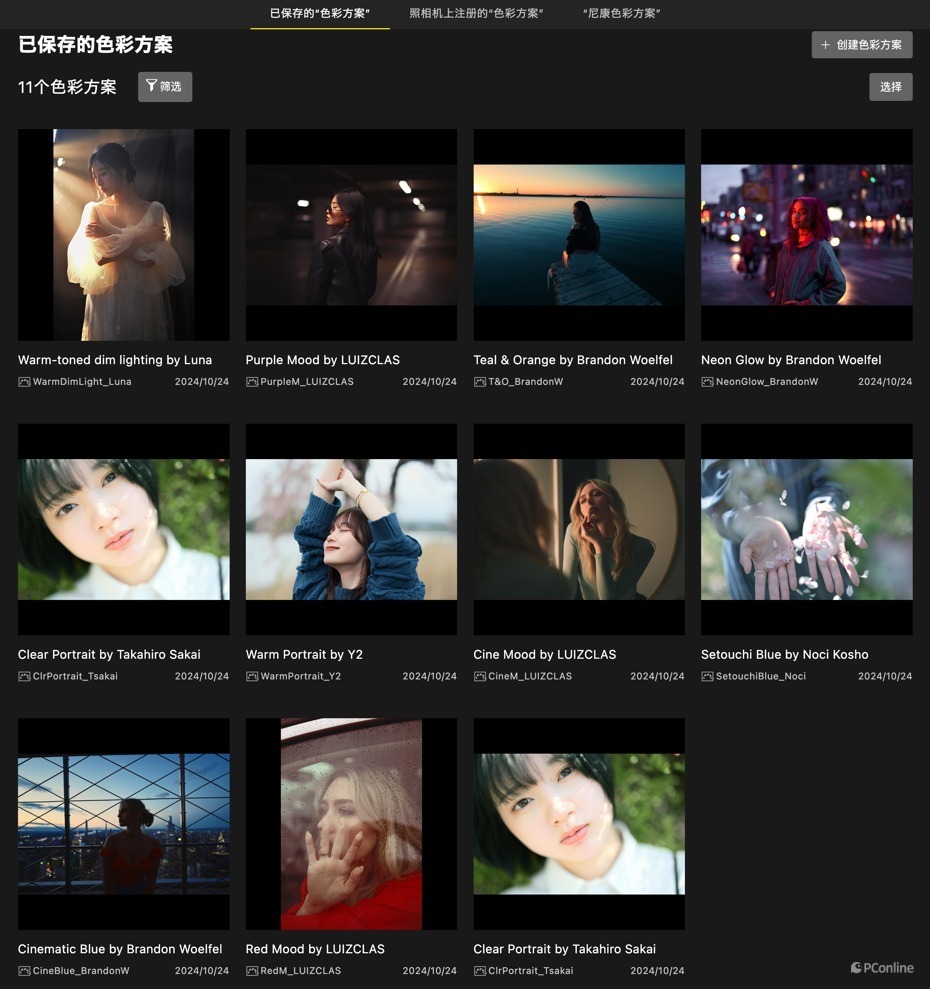Viewport: 930px width, 989px height.
Task: Open Warm Portrait by Y2 recipe
Action: tap(351, 529)
